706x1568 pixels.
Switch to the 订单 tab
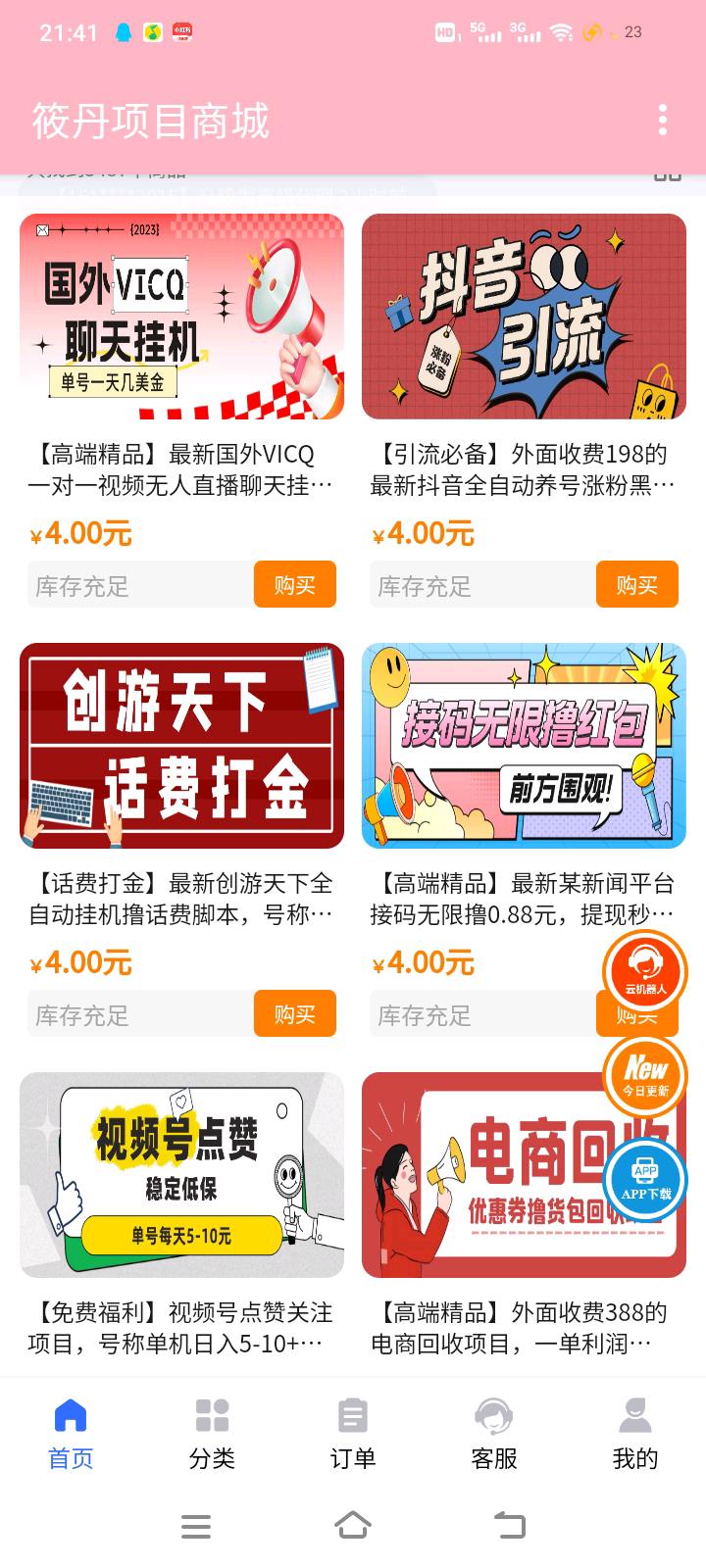[353, 1434]
